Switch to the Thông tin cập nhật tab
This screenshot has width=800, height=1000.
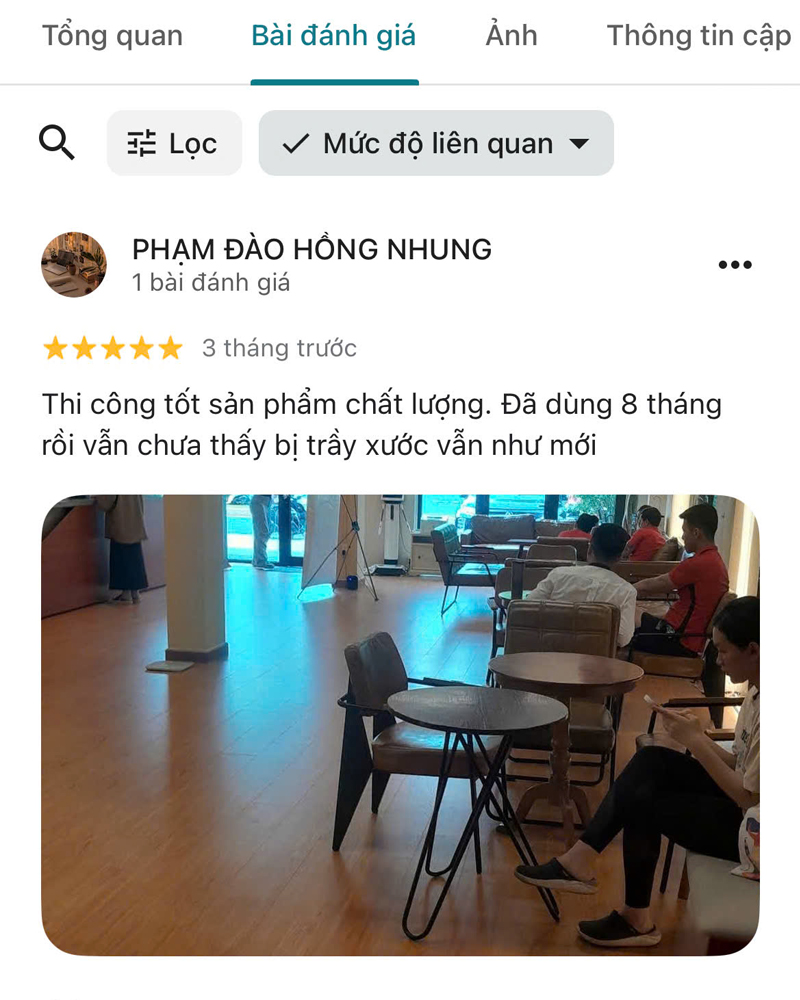click(698, 37)
